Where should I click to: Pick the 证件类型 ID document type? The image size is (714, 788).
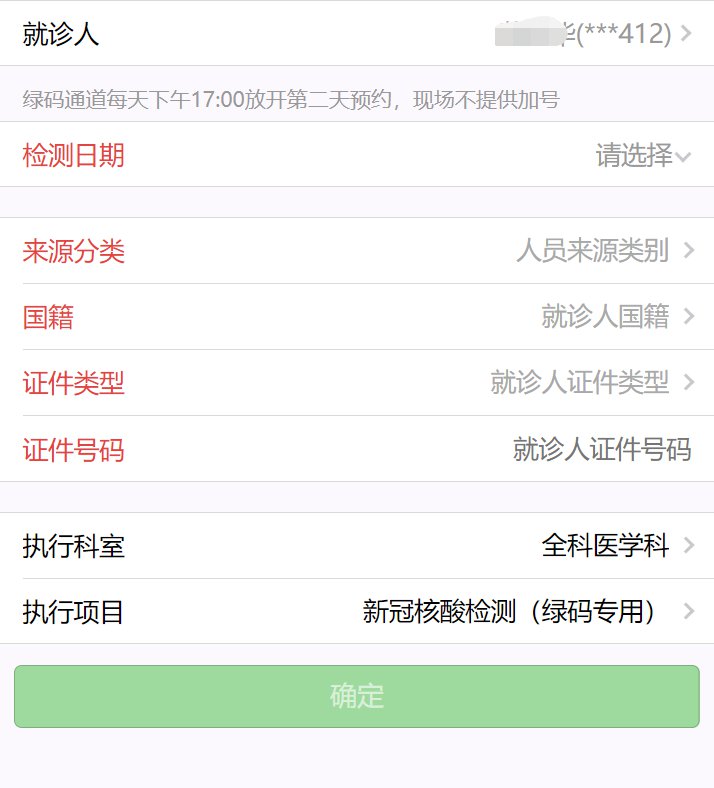(590, 383)
